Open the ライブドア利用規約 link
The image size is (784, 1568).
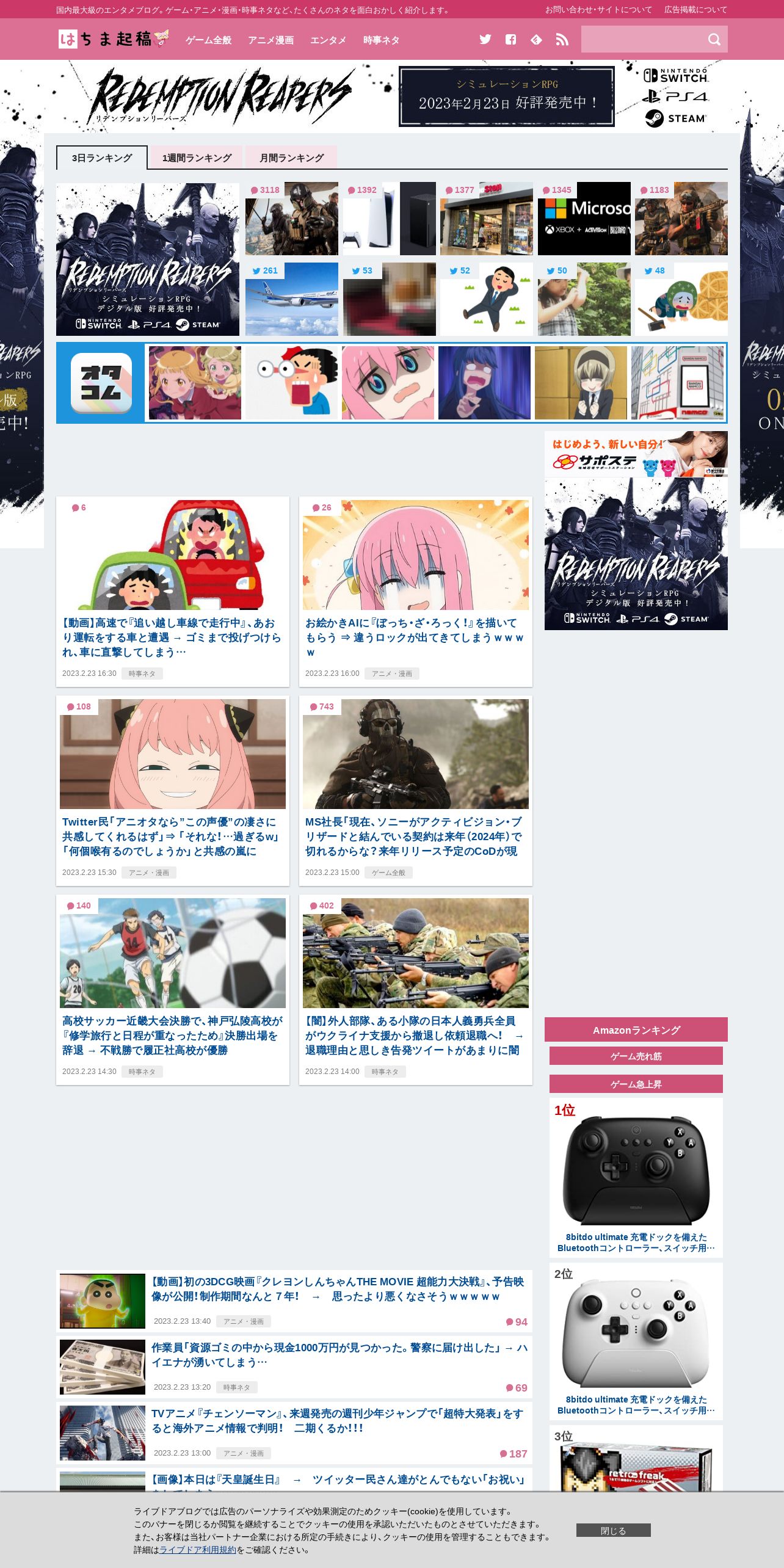197,1550
